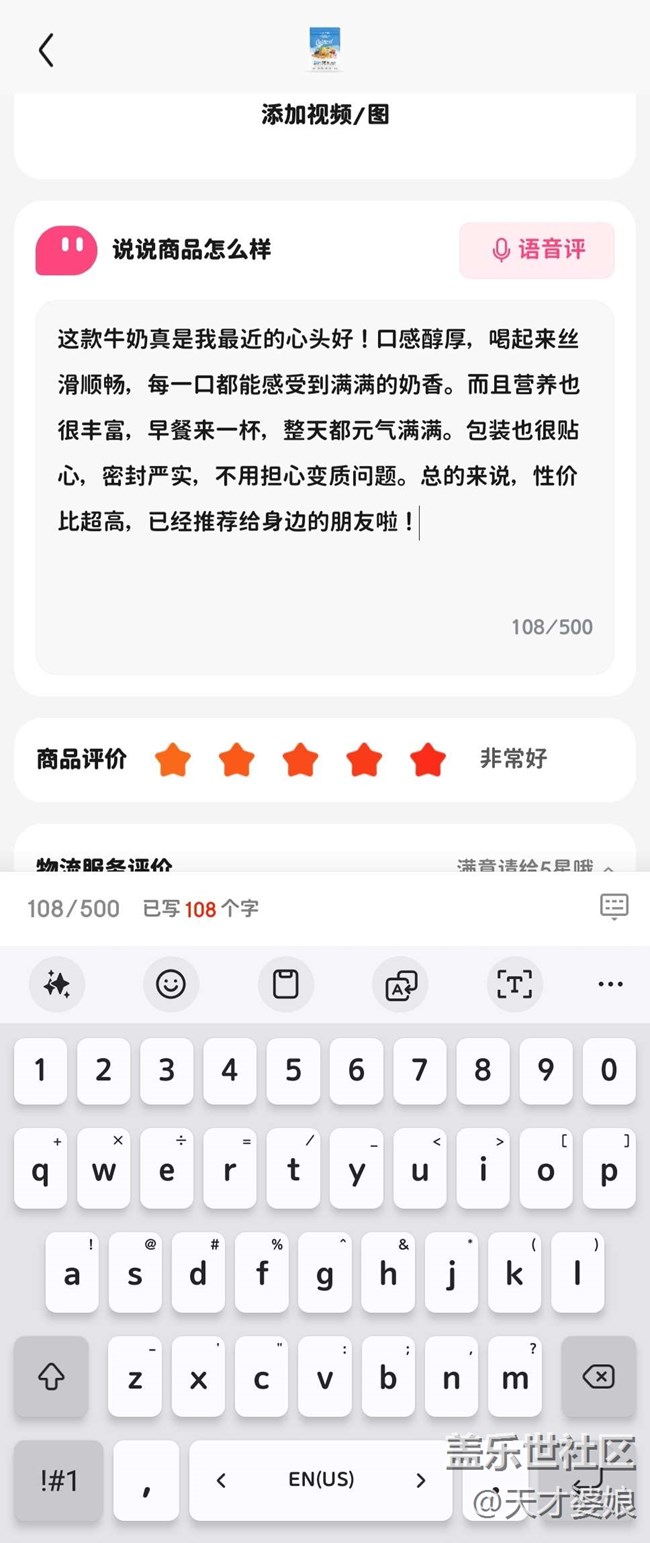Image resolution: width=650 pixels, height=1543 pixels.
Task: Tap the backspace key
Action: point(598,1378)
